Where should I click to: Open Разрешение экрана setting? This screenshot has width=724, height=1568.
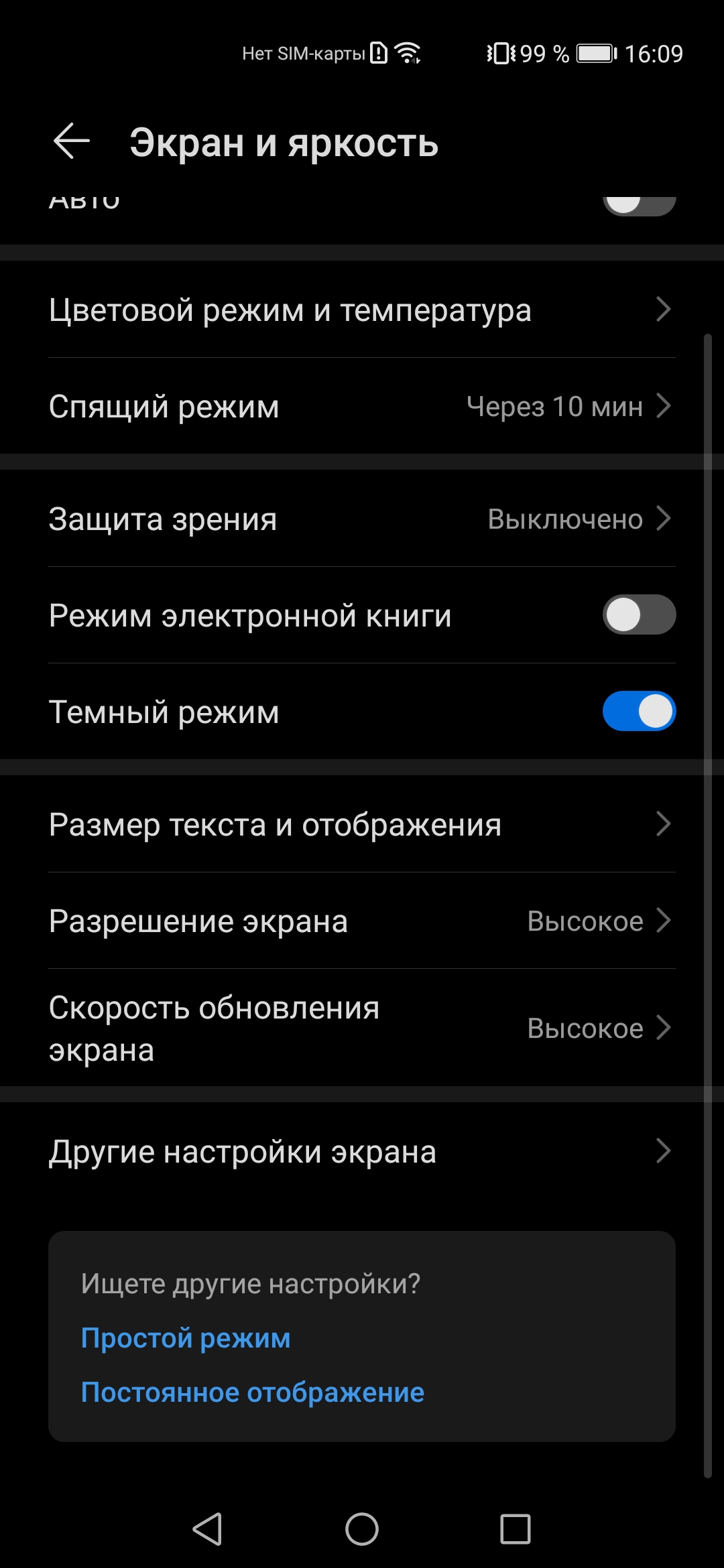point(362,921)
